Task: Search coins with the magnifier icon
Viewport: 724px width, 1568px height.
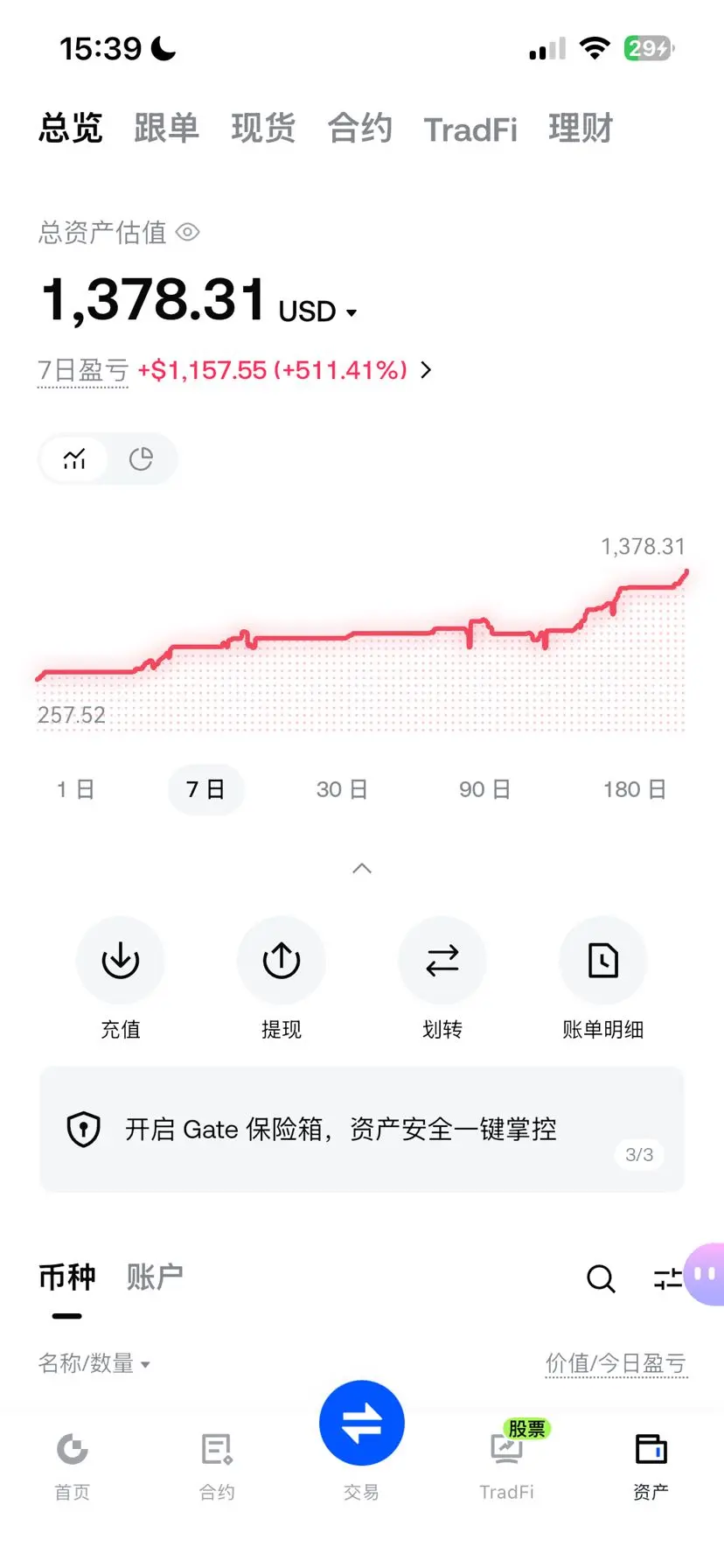Action: [601, 1278]
